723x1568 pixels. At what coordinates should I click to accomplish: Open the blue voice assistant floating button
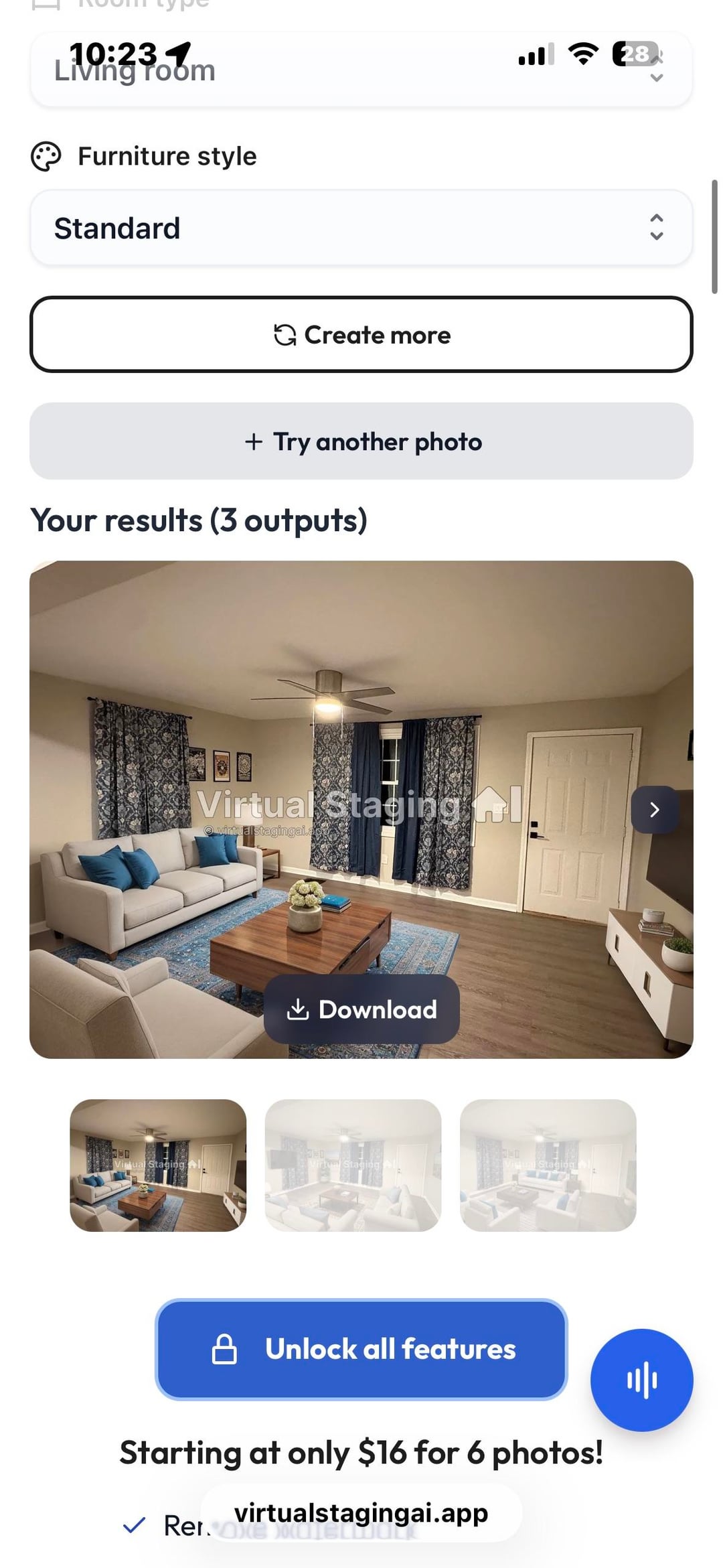pos(641,1380)
